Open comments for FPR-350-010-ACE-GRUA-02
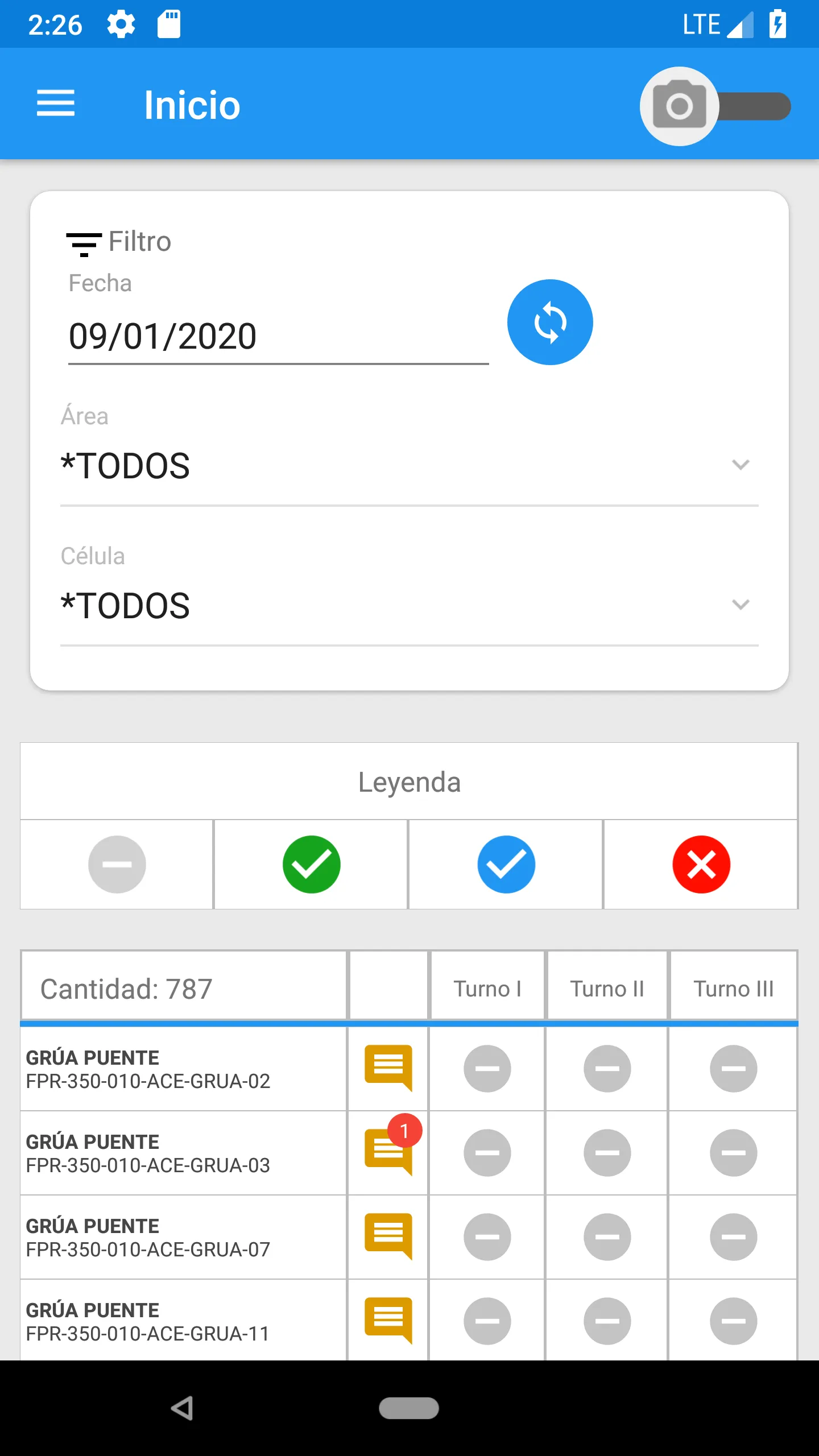Screen dimensions: 819x1456 pyautogui.click(x=388, y=1068)
